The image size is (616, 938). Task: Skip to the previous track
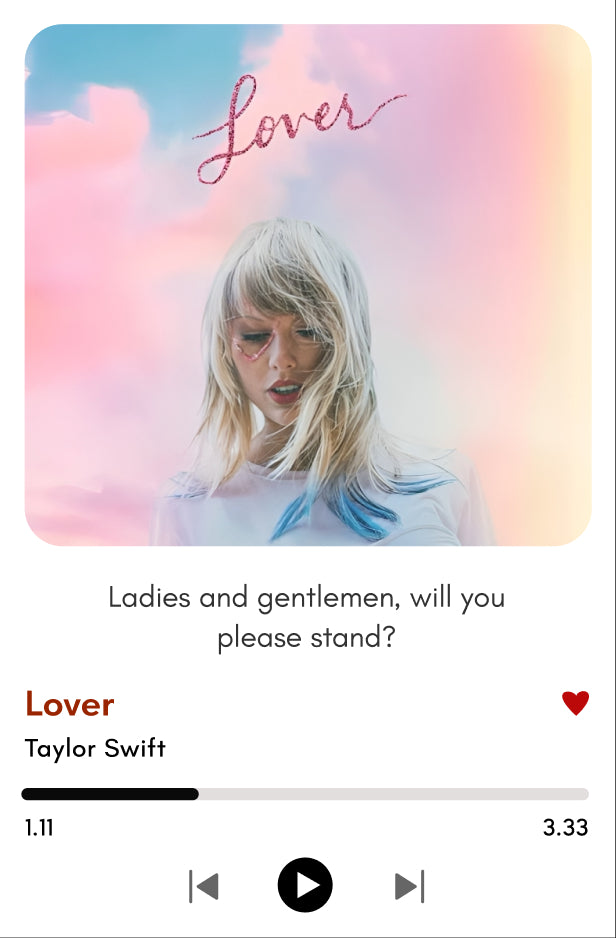(x=204, y=886)
